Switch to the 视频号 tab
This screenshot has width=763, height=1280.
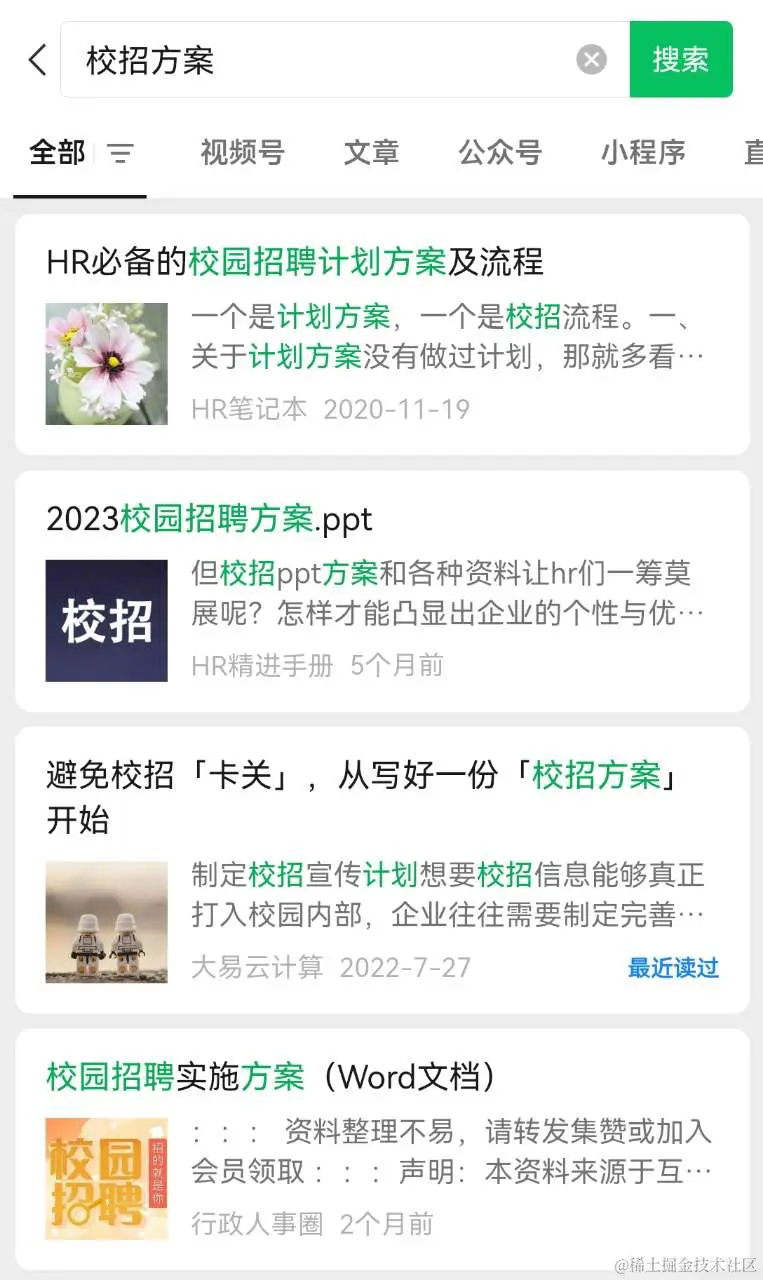[x=242, y=153]
